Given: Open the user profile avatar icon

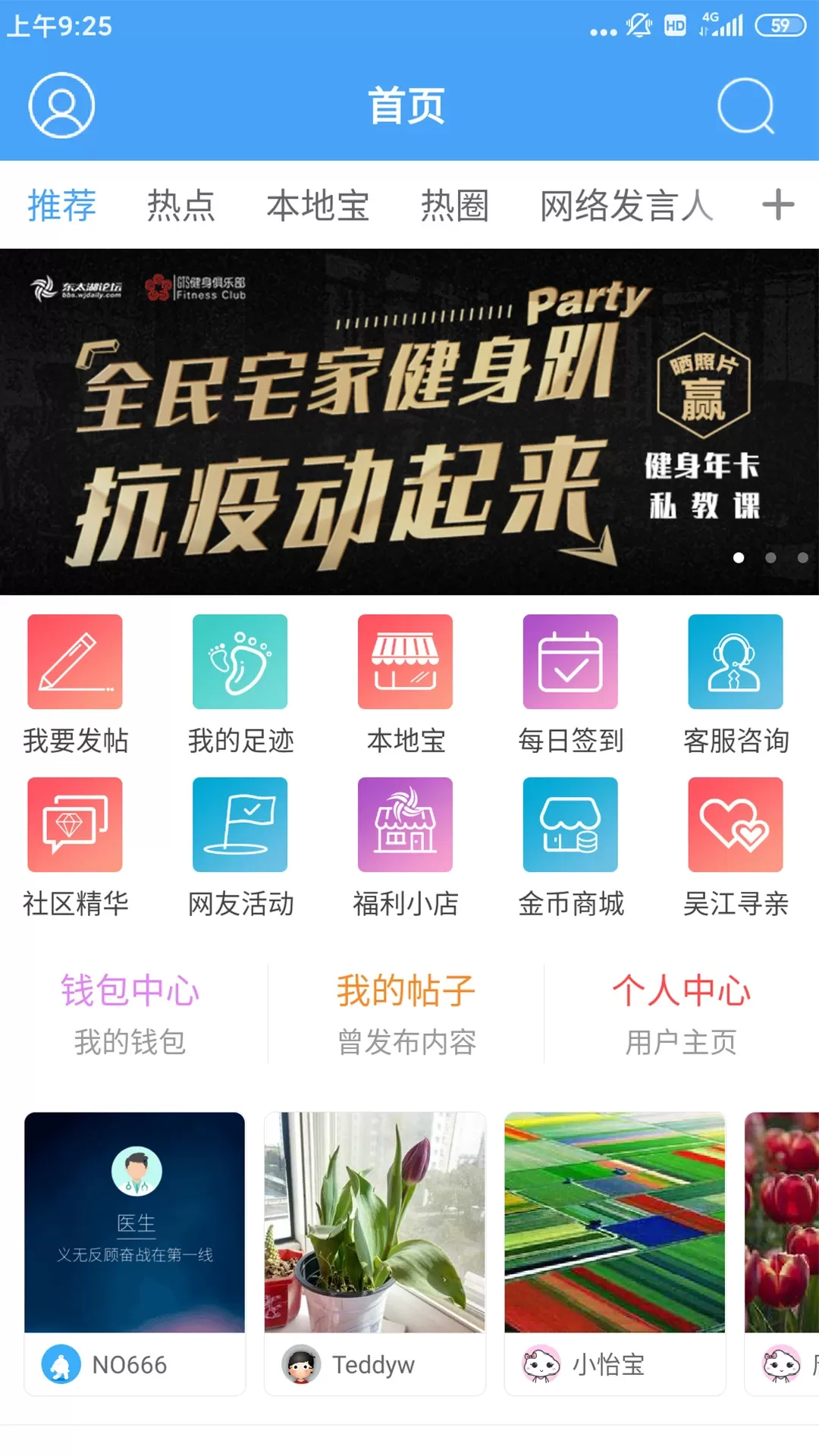Looking at the screenshot, I should pos(61,105).
